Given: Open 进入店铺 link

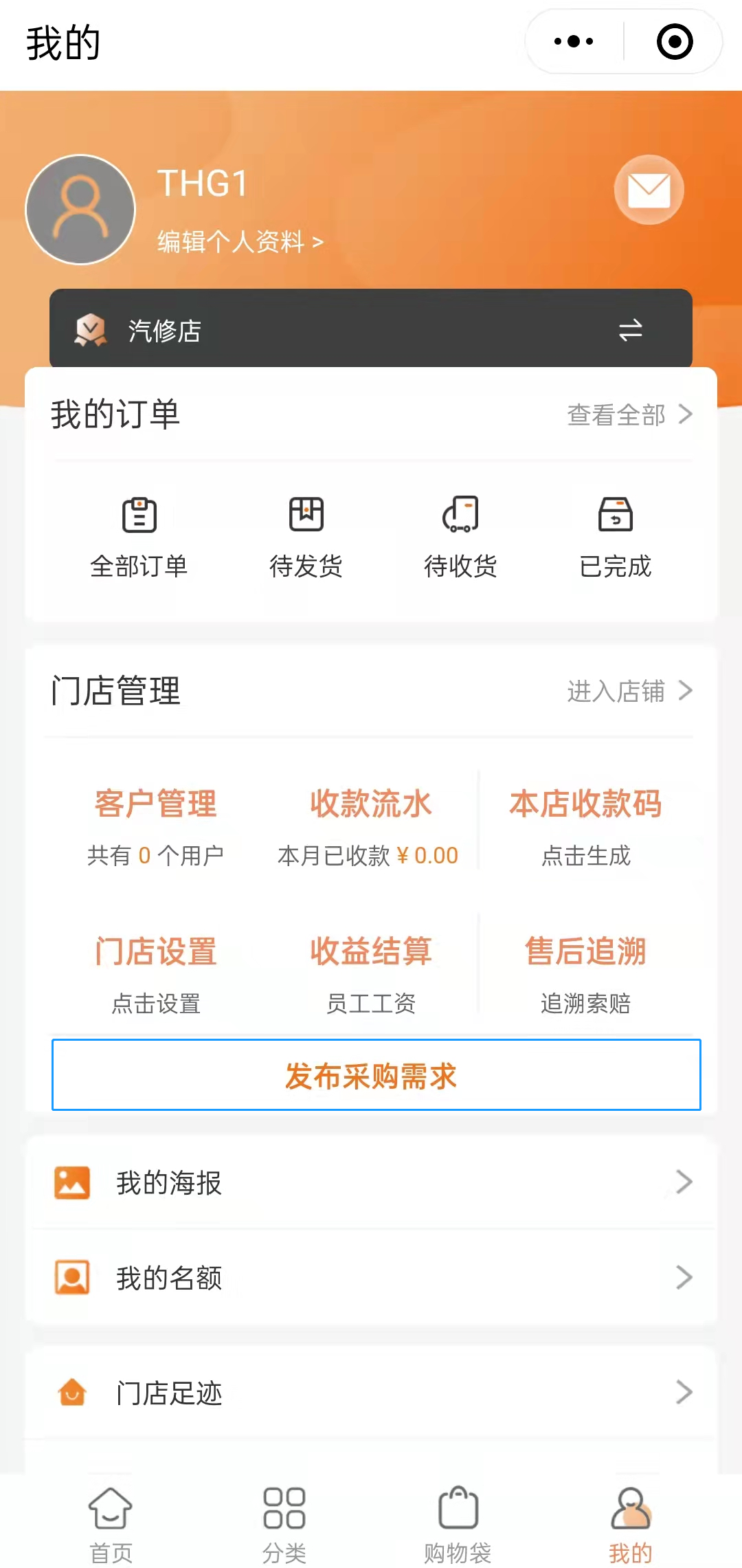Looking at the screenshot, I should click(x=629, y=691).
